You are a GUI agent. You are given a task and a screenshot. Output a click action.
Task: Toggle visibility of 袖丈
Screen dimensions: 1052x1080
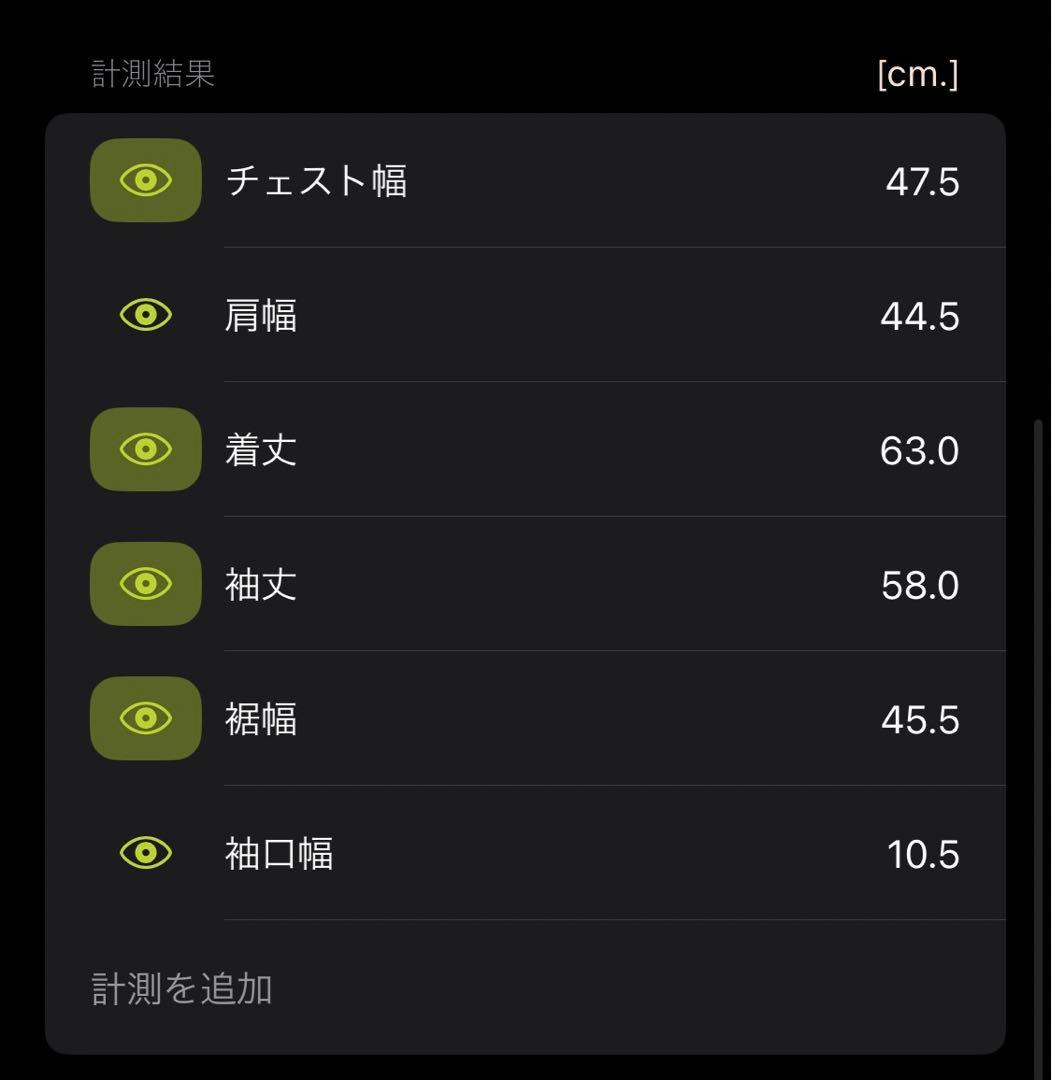click(146, 584)
